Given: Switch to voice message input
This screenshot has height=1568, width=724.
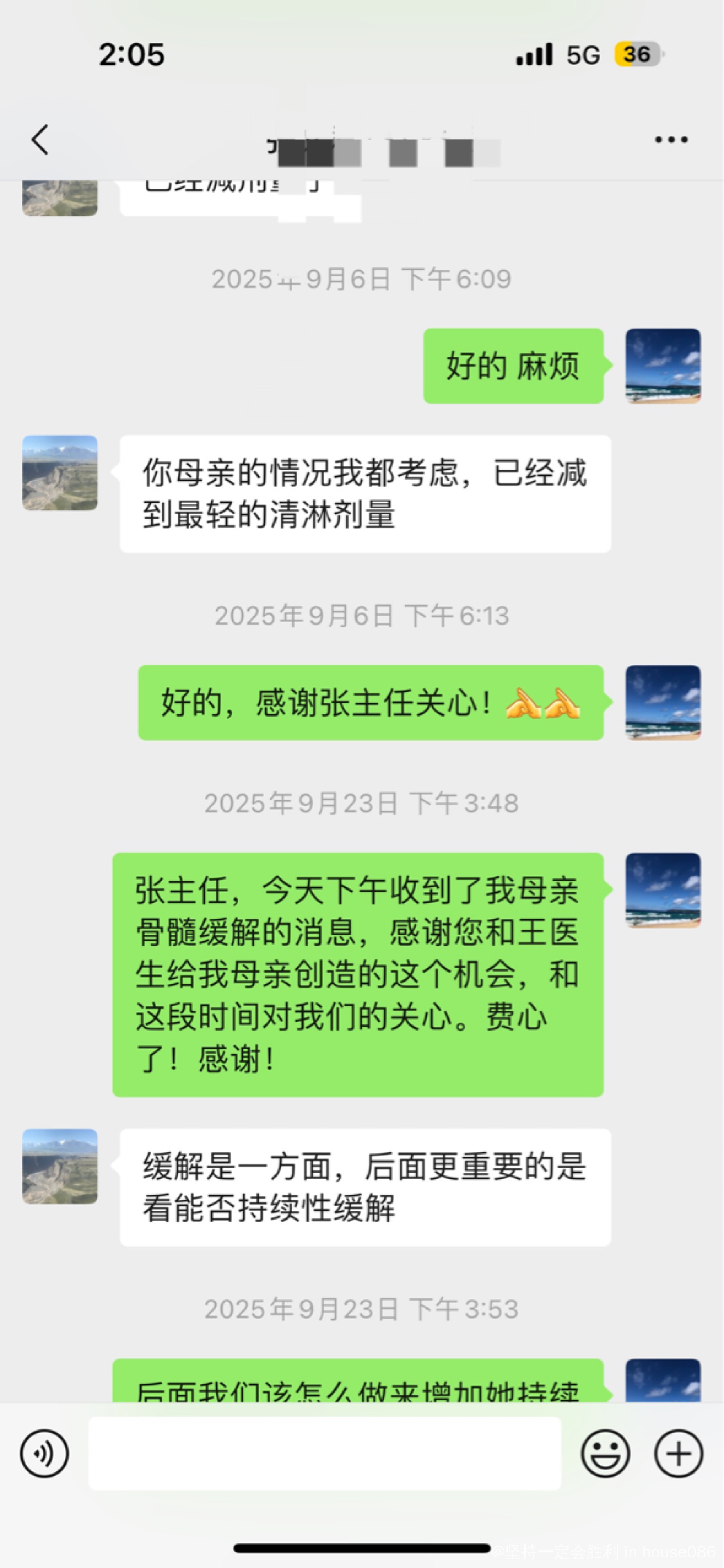Looking at the screenshot, I should coord(45,1453).
